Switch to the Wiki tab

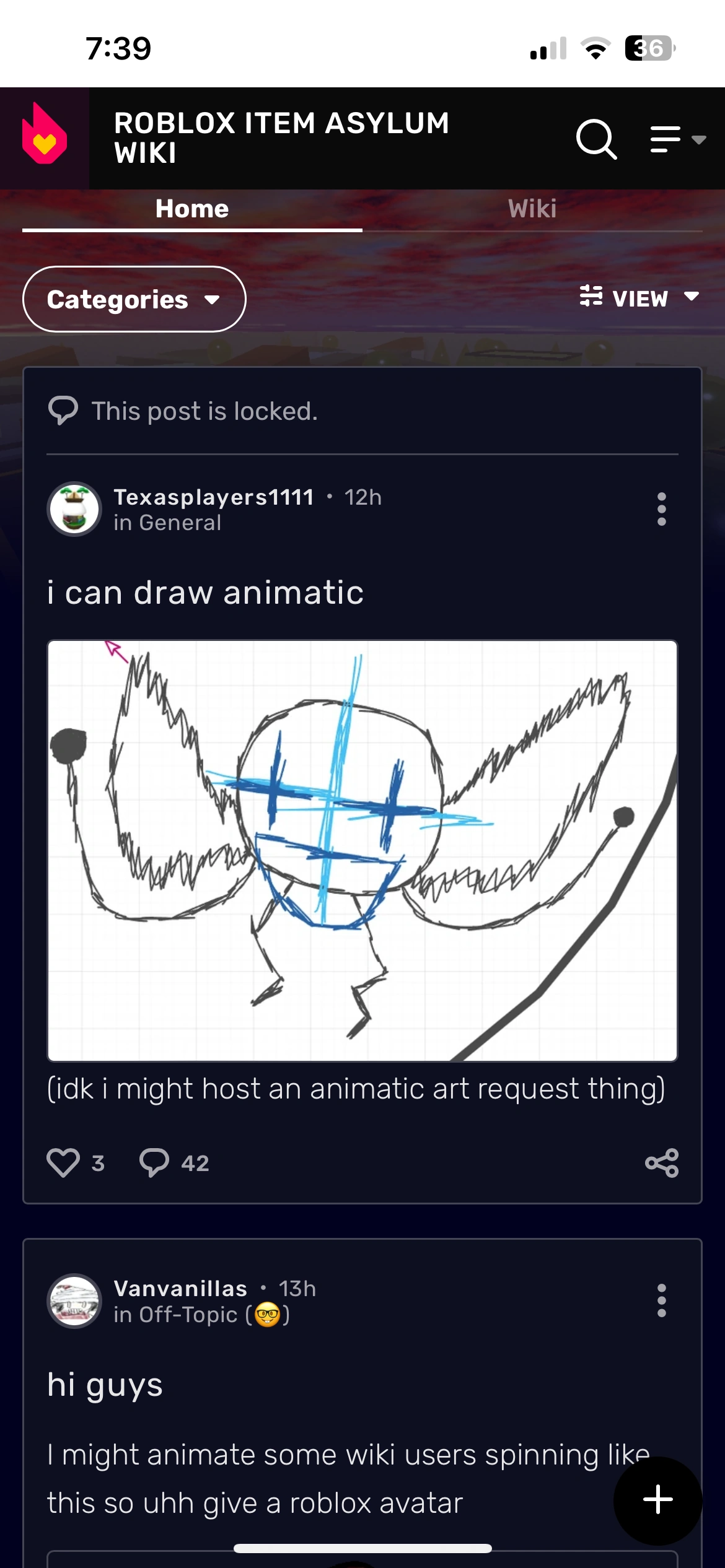pos(532,209)
